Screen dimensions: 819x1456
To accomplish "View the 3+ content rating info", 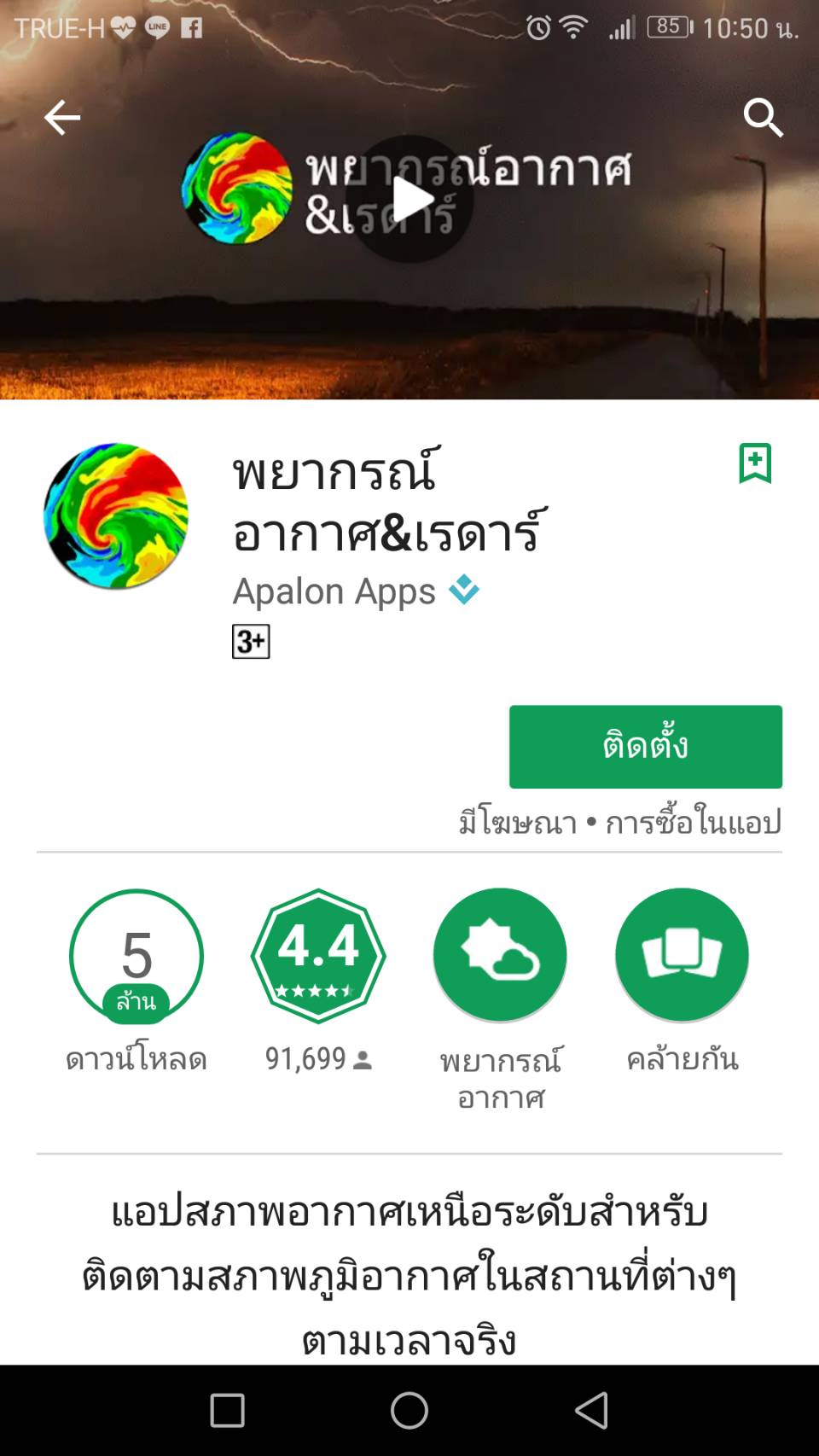I will [x=251, y=641].
